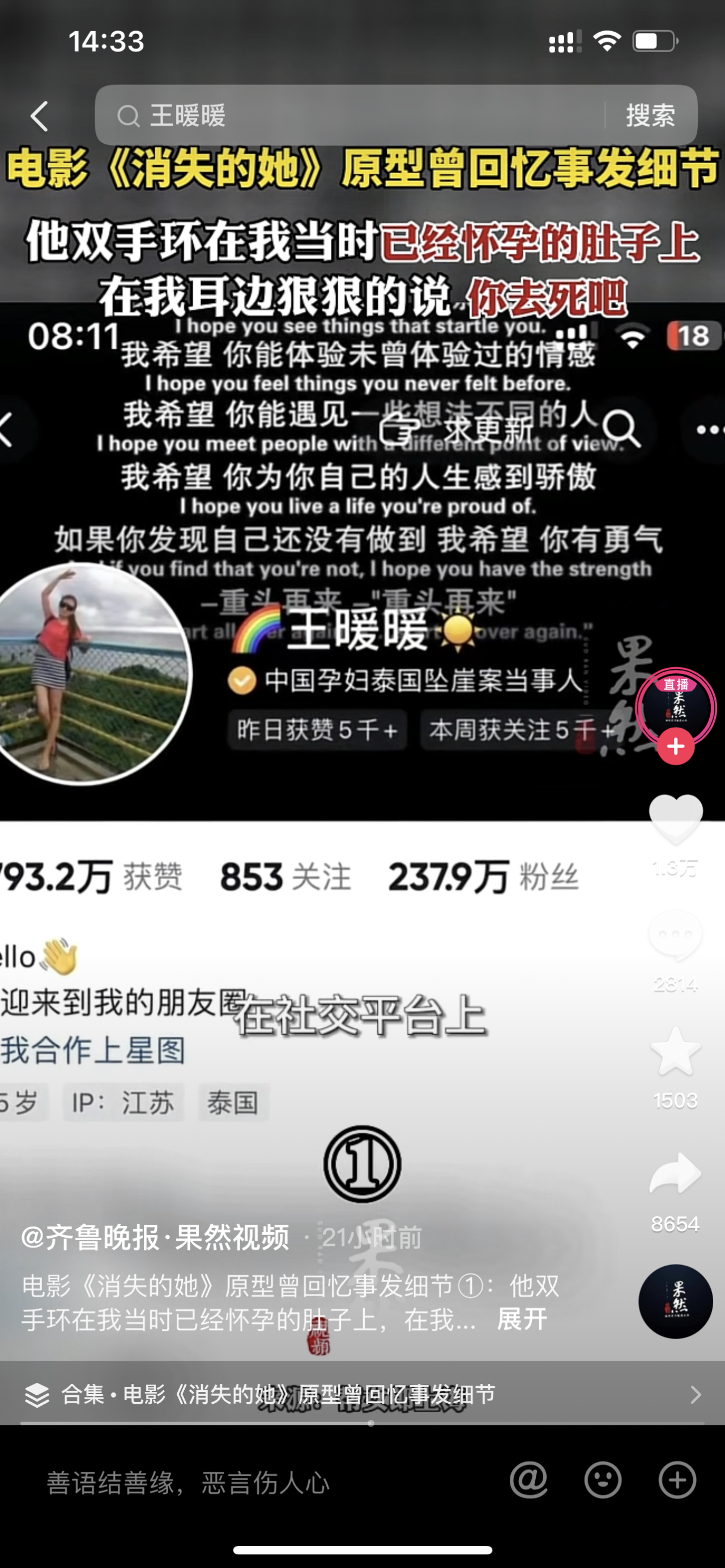Mention someone using the @ icon
The width and height of the screenshot is (725, 1568).
point(528,1480)
